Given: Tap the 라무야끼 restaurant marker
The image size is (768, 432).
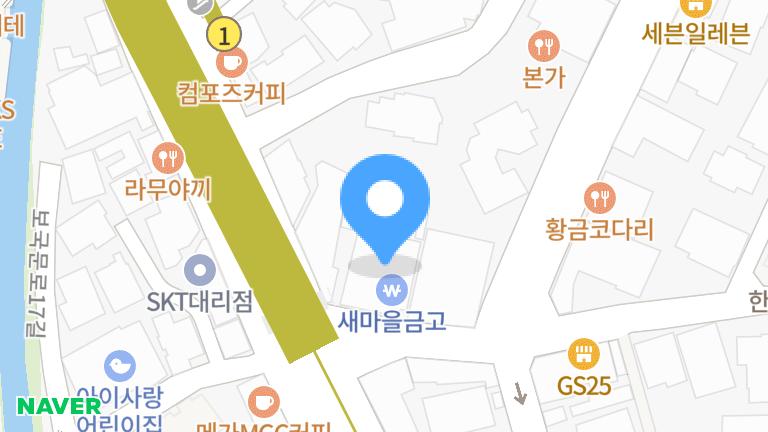Looking at the screenshot, I should point(167,157).
